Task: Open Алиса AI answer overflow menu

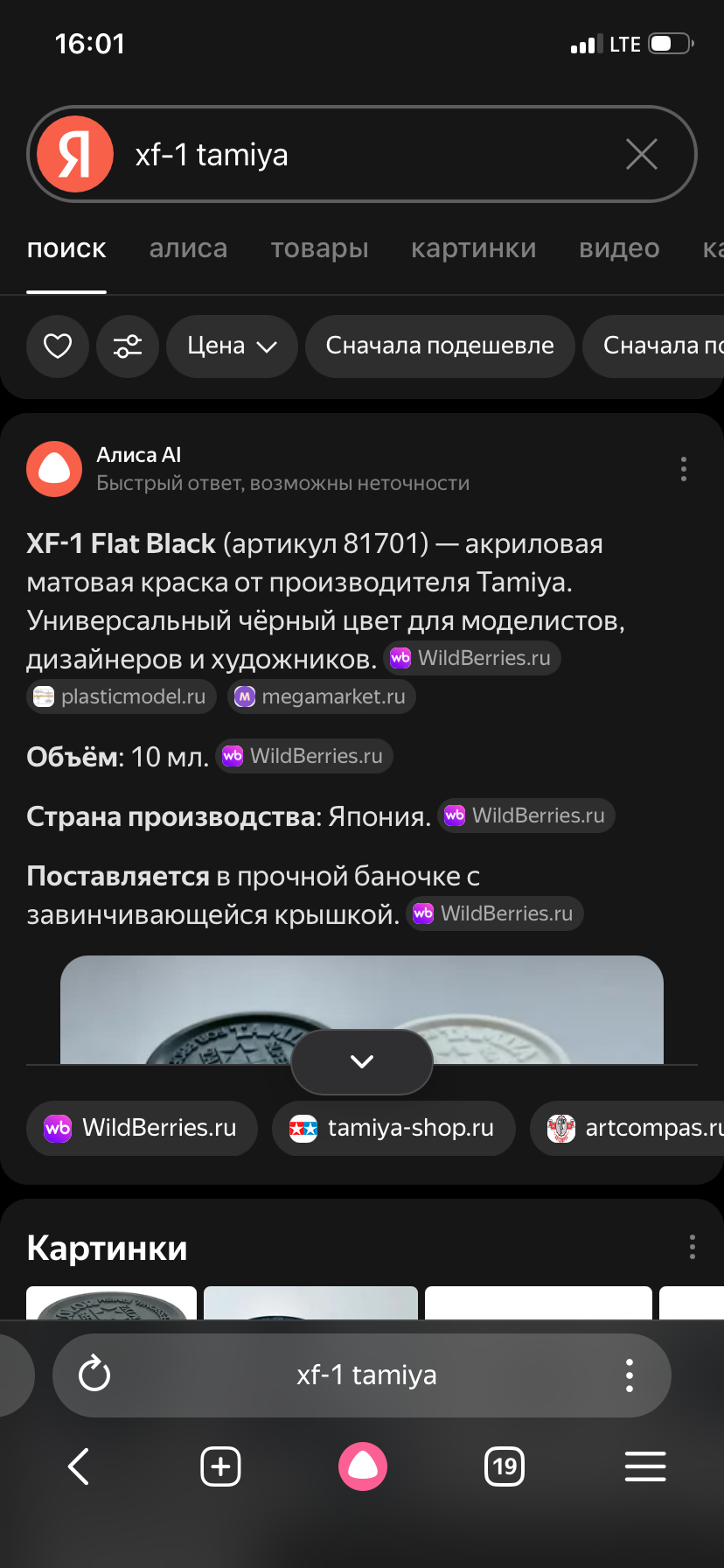Action: [683, 469]
